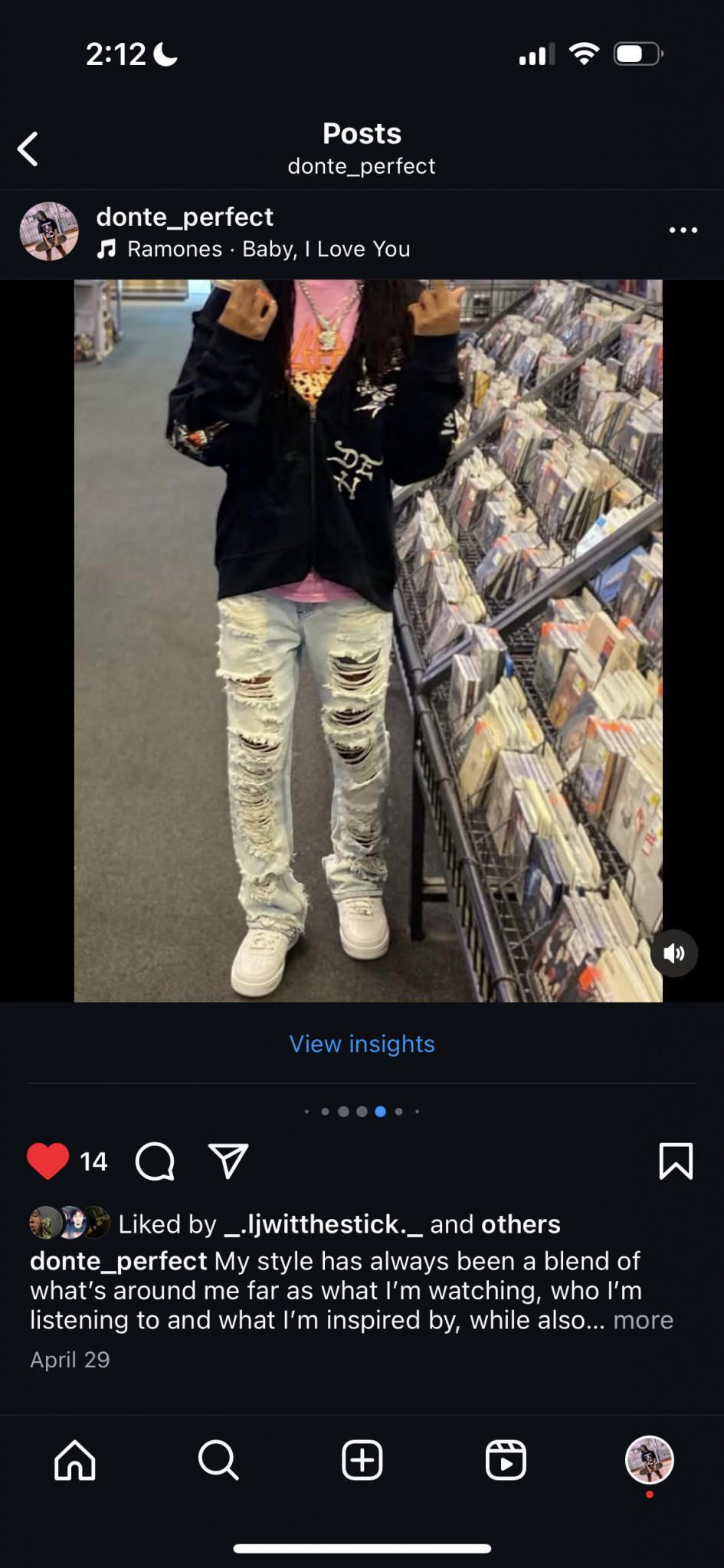This screenshot has height=1568, width=724.
Task: Open the list of others who liked the post
Action: (x=521, y=1224)
